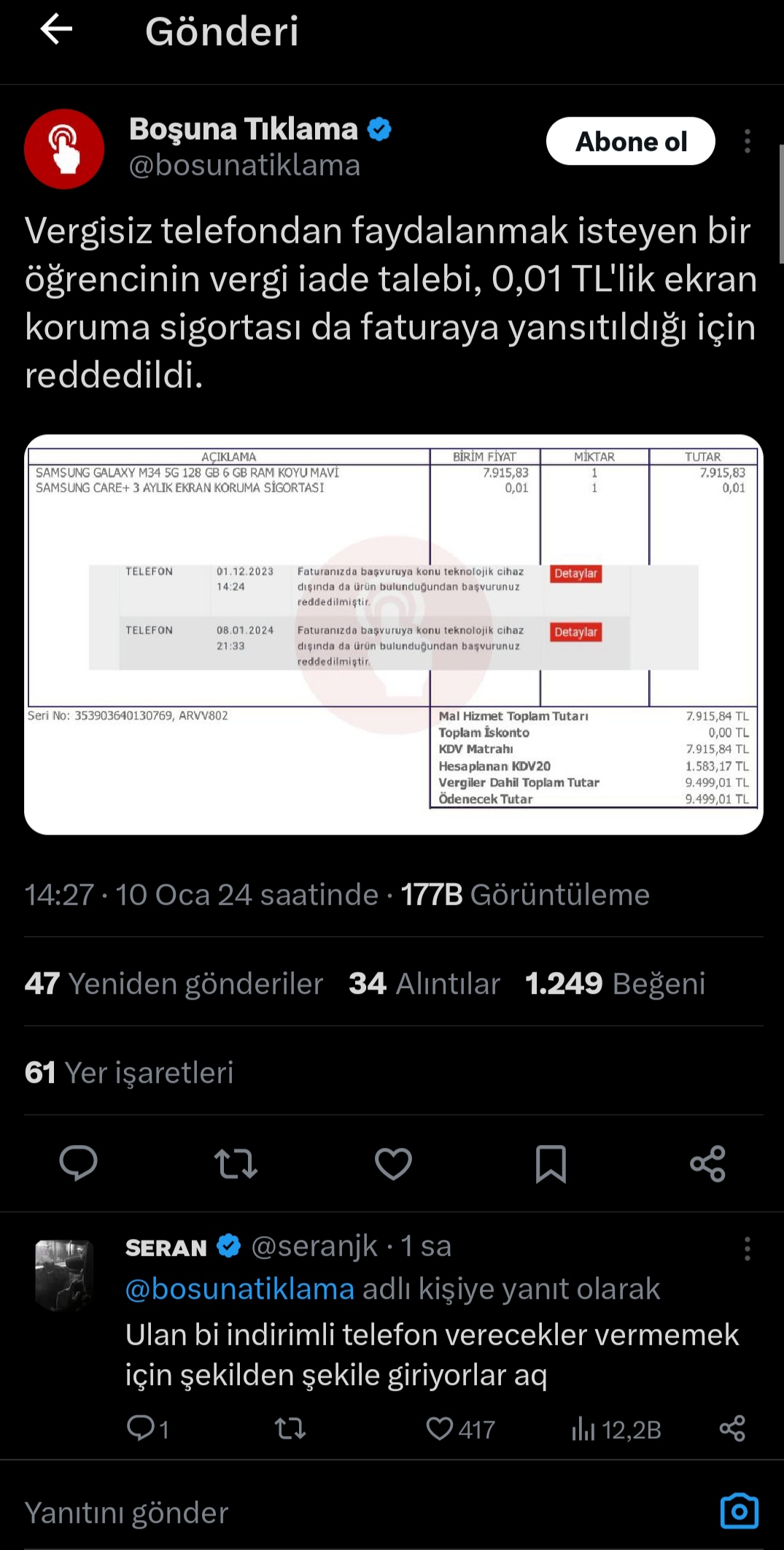
Task: Like the Boşuna Tıklama post
Action: (x=393, y=1163)
